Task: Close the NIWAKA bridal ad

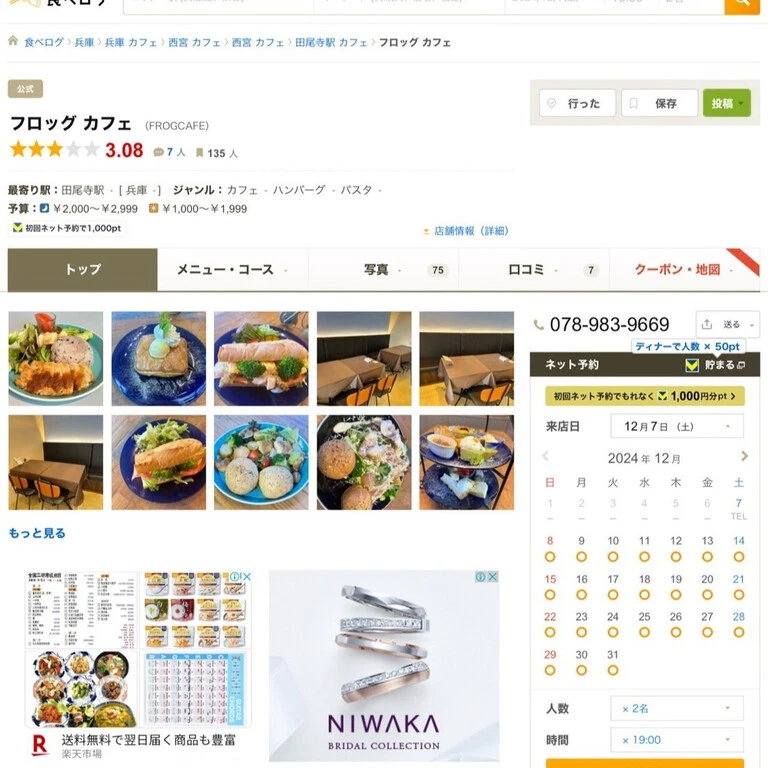Action: [493, 576]
